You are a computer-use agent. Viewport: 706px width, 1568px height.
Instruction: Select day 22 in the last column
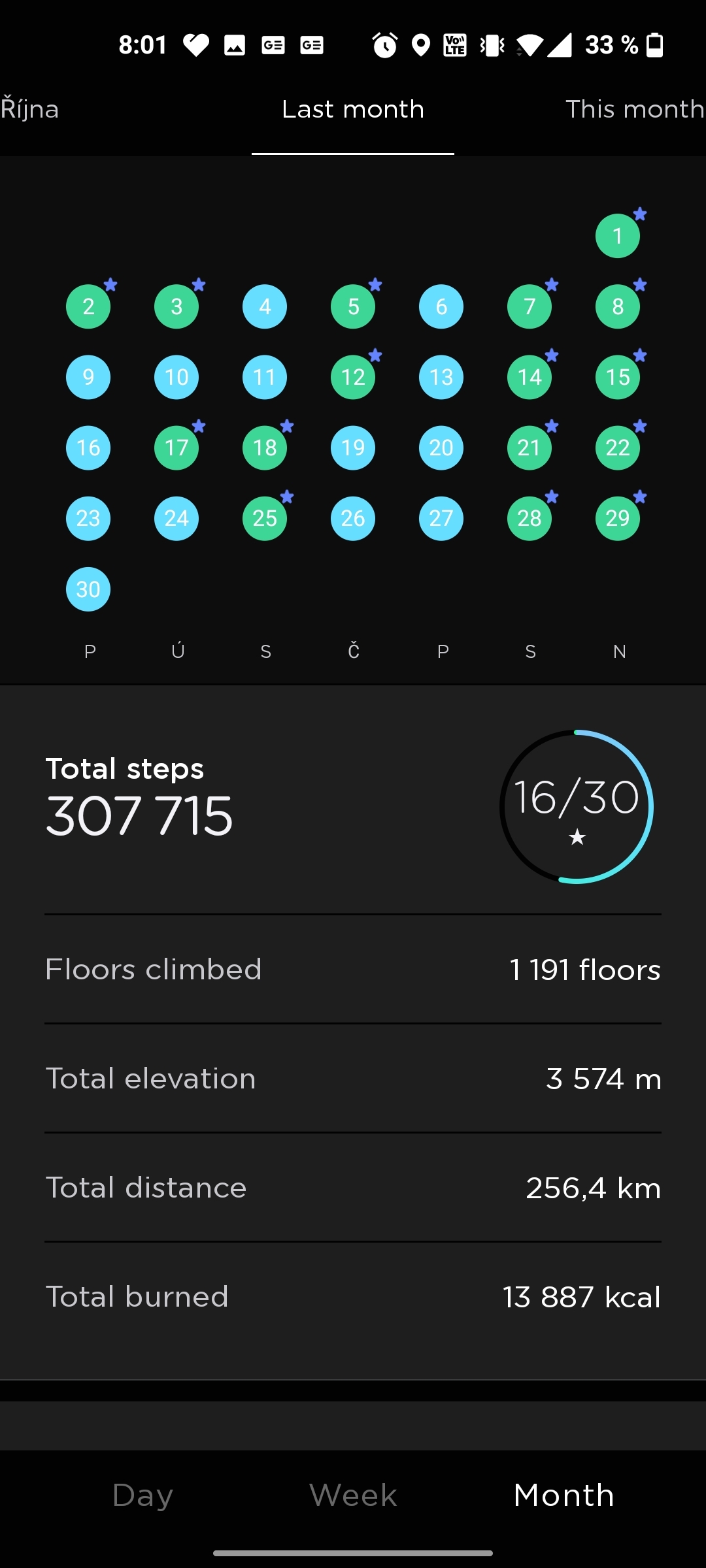click(617, 448)
